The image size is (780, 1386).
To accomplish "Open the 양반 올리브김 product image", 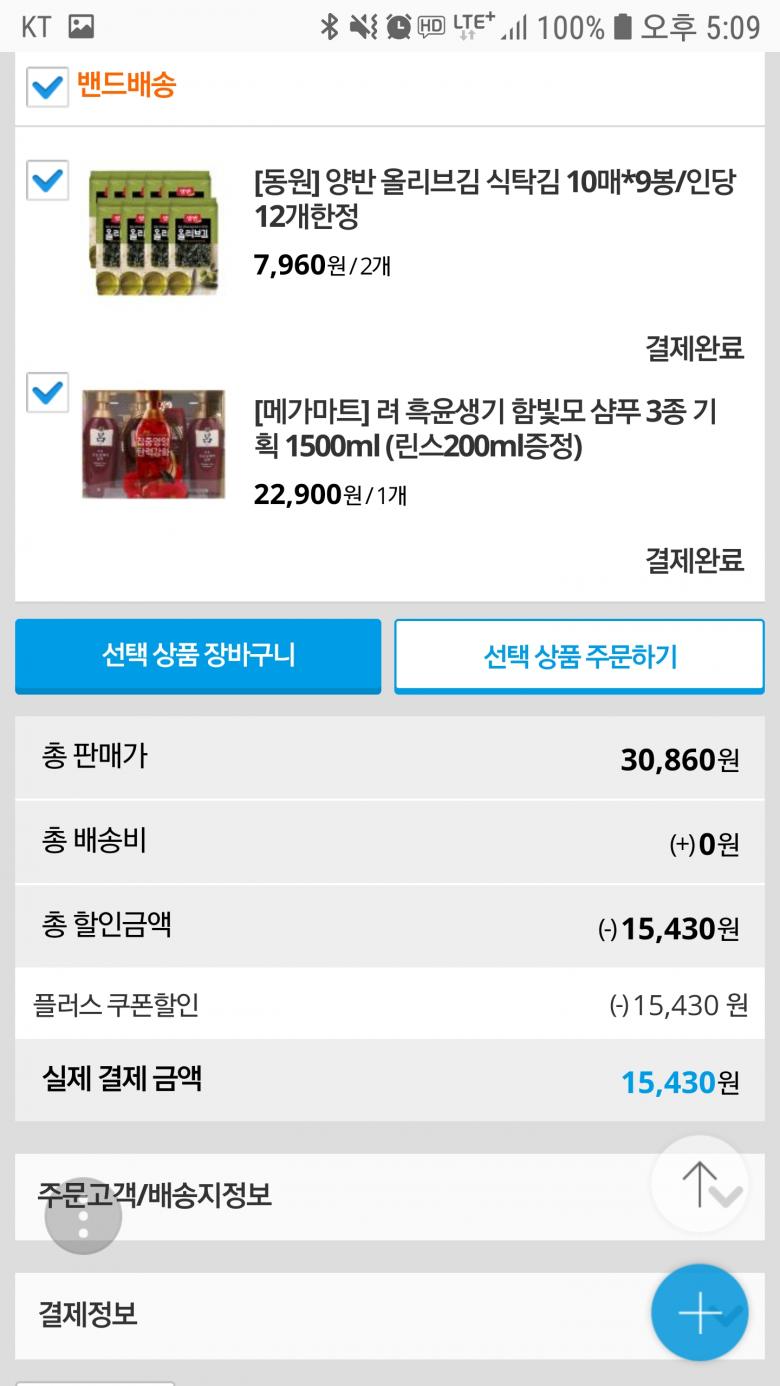I will point(153,232).
